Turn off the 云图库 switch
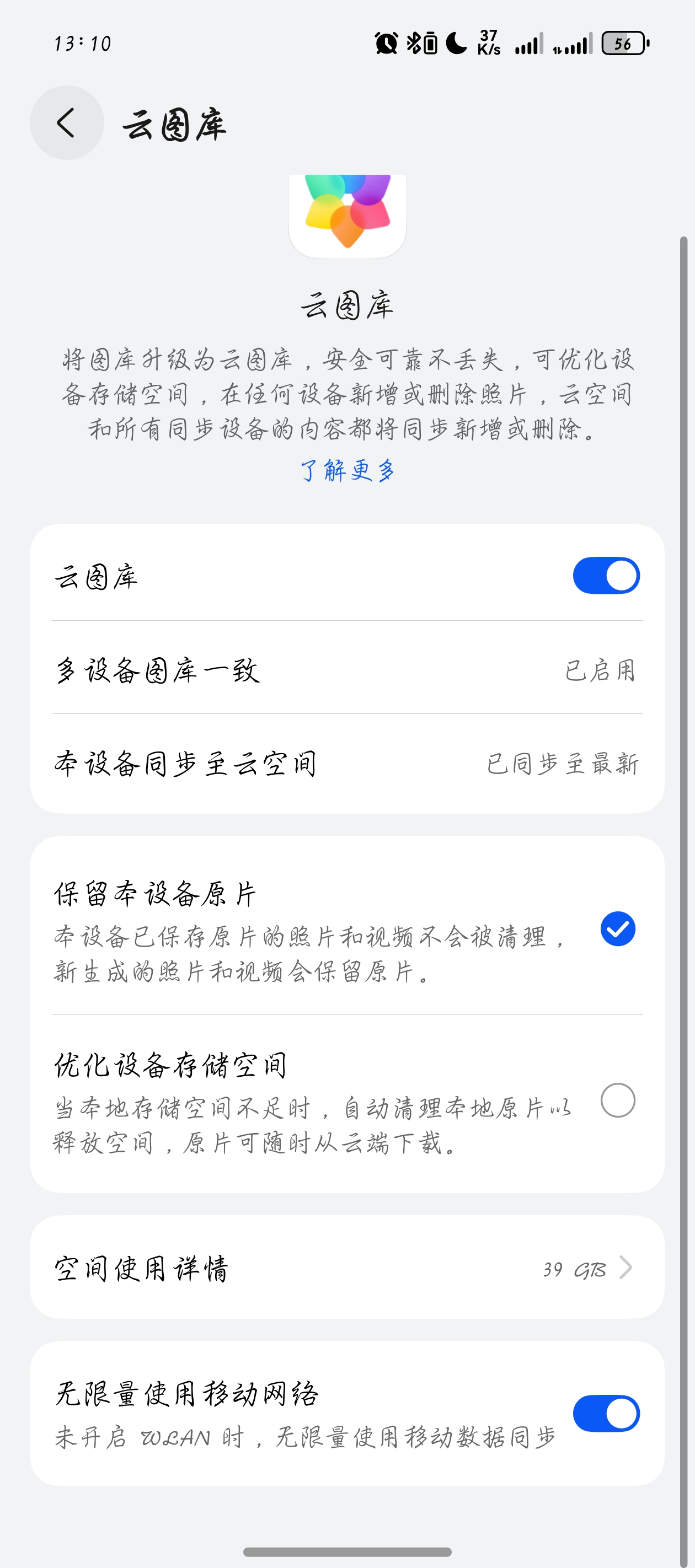 click(606, 575)
